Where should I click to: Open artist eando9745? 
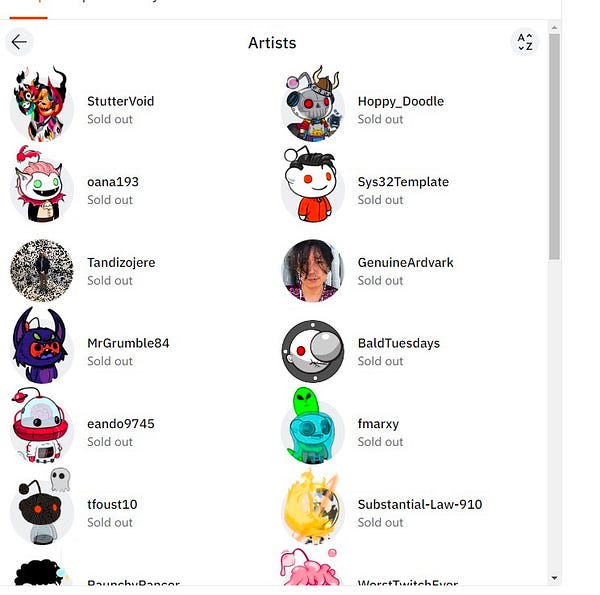tap(120, 424)
